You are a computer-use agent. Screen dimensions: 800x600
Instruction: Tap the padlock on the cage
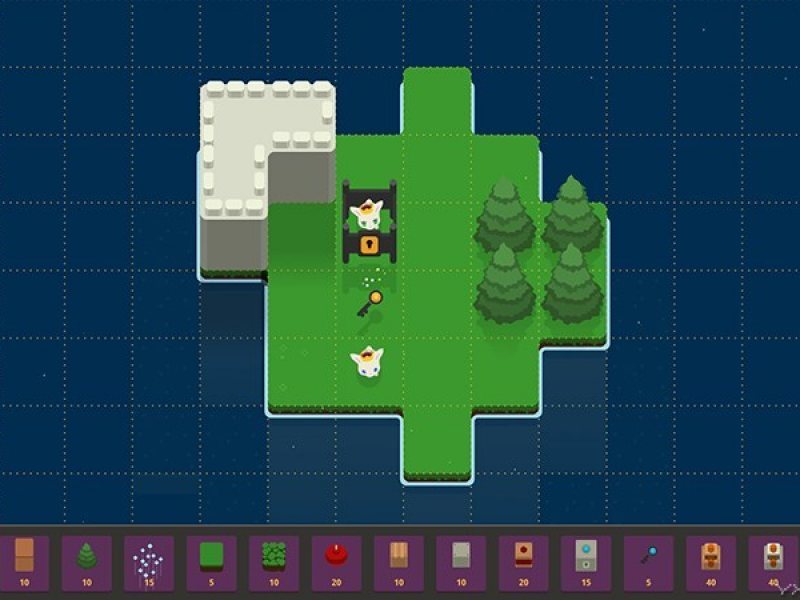[369, 244]
